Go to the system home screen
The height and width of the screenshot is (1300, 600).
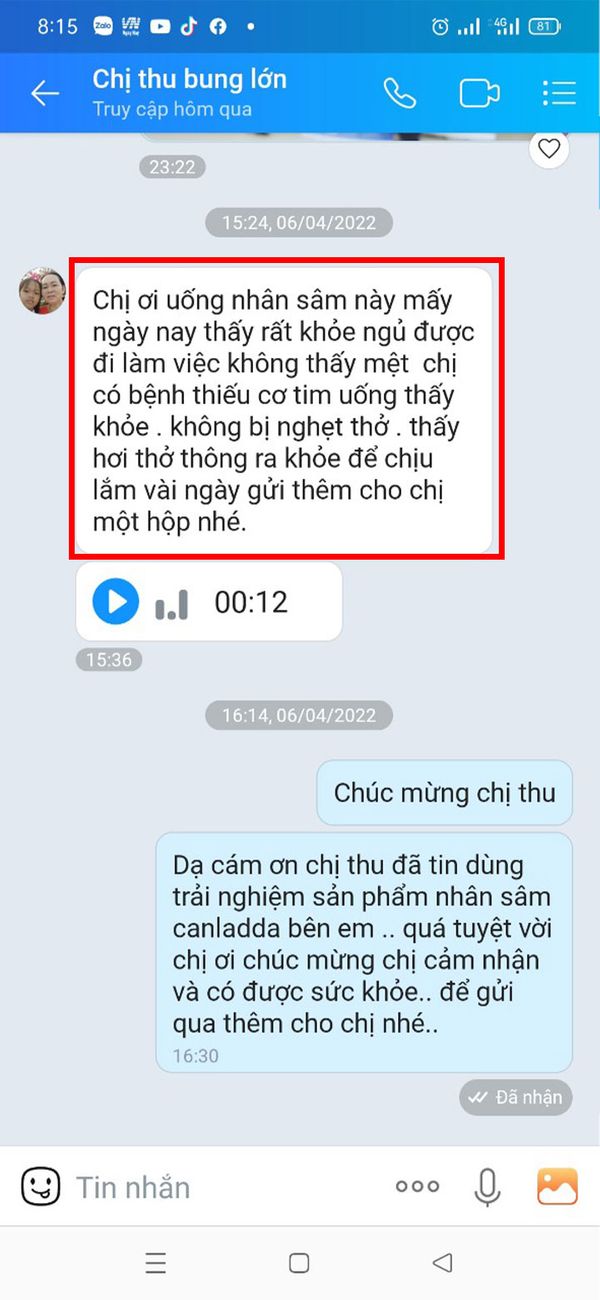299,1263
